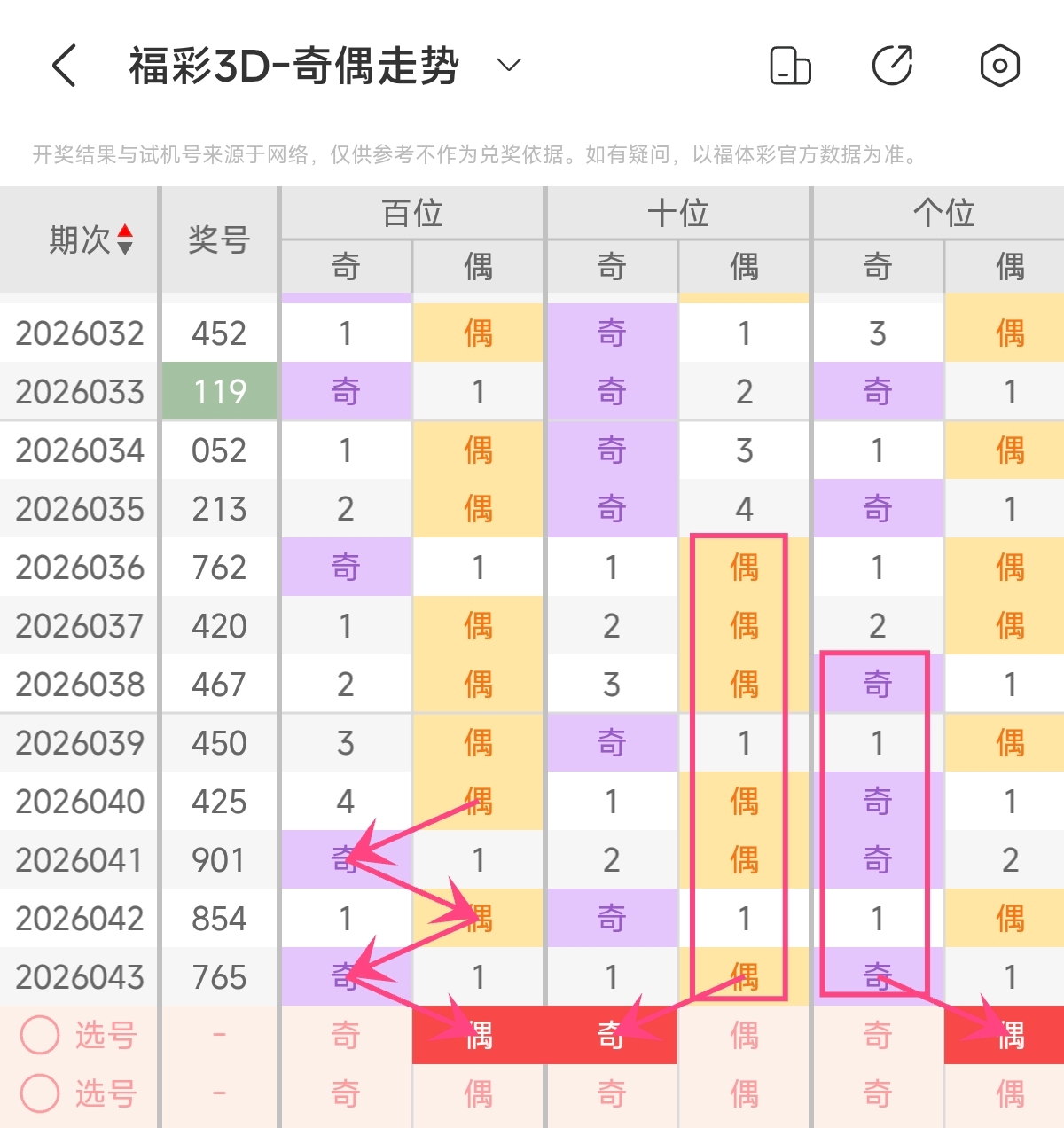Image resolution: width=1064 pixels, height=1128 pixels.
Task: Deselect the red highlighted 十位 奇 cell
Action: tap(611, 1035)
